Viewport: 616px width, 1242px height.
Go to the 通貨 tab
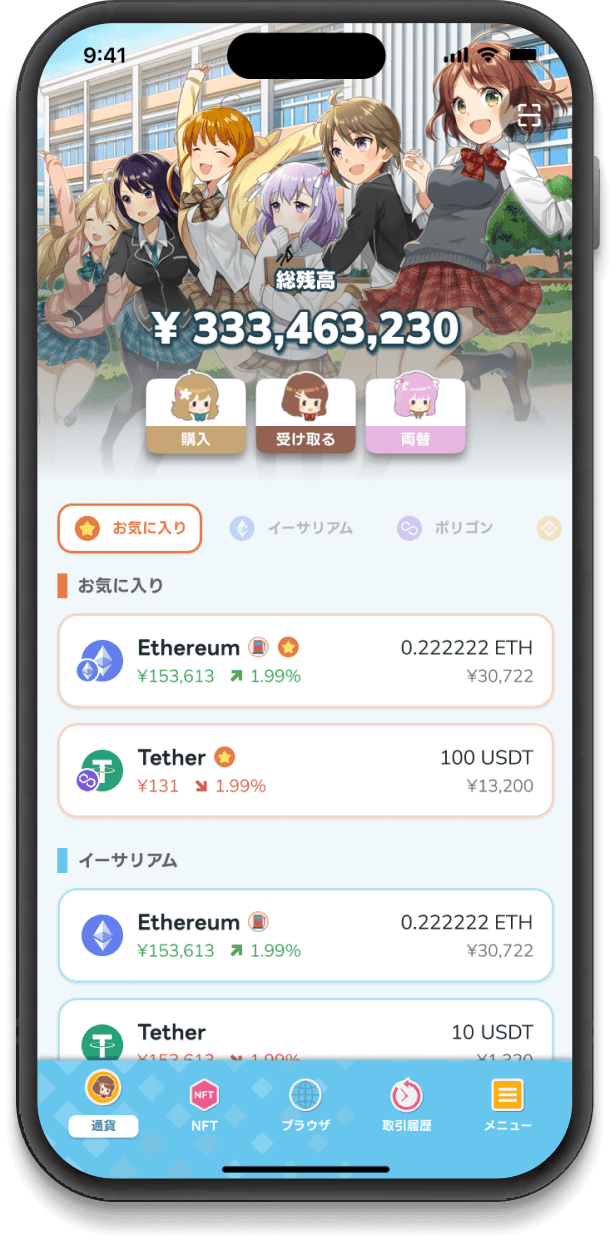click(x=103, y=1103)
